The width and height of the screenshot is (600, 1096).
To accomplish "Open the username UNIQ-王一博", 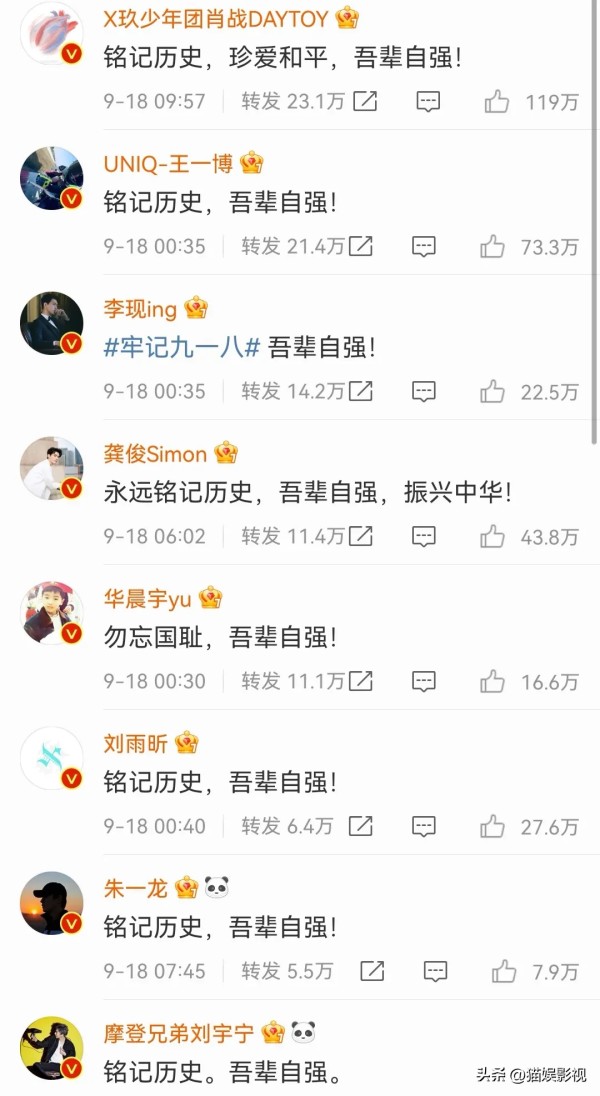I will tap(168, 163).
